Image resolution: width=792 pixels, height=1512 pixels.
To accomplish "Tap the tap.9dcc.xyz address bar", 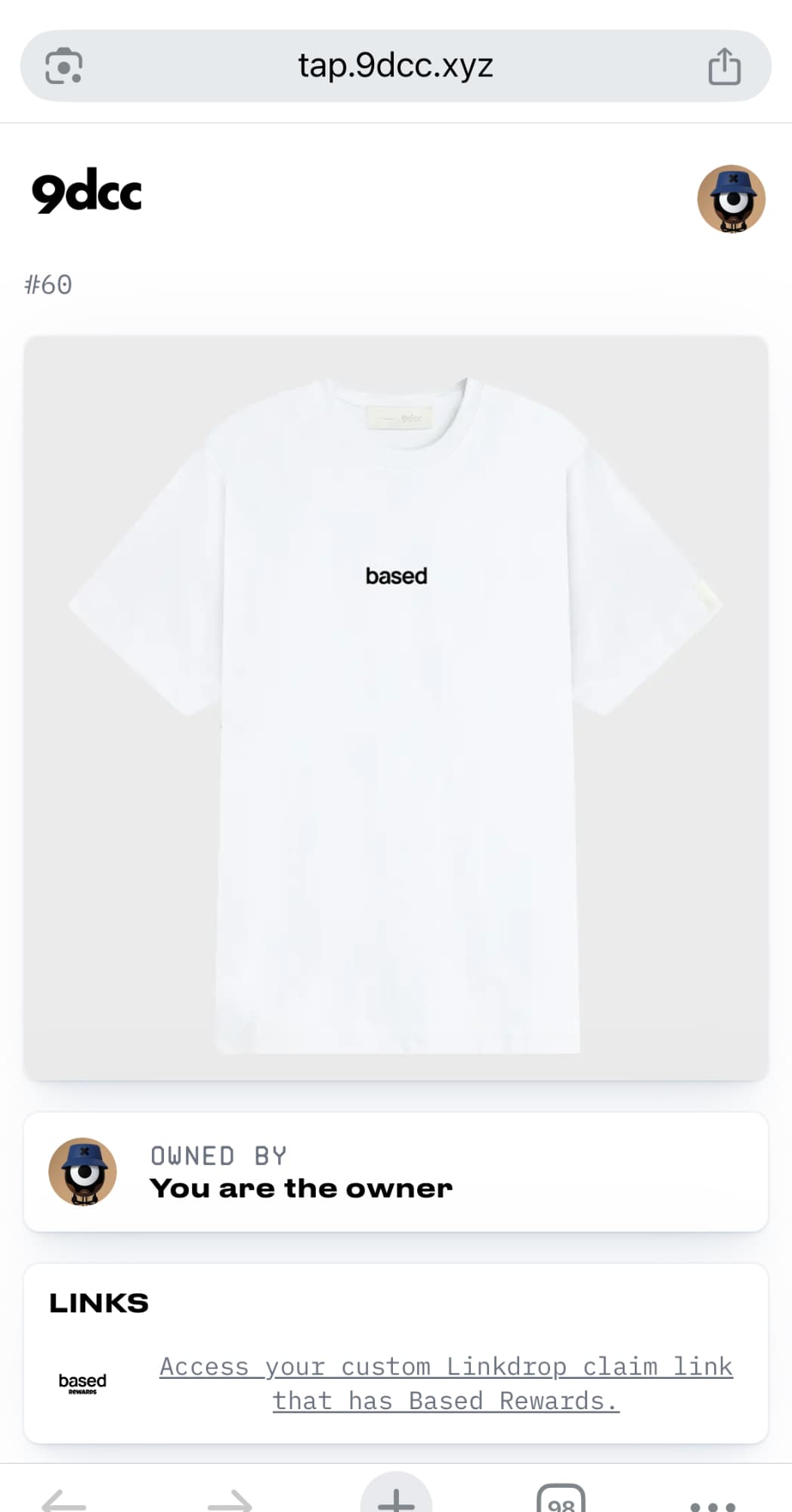I will click(395, 66).
